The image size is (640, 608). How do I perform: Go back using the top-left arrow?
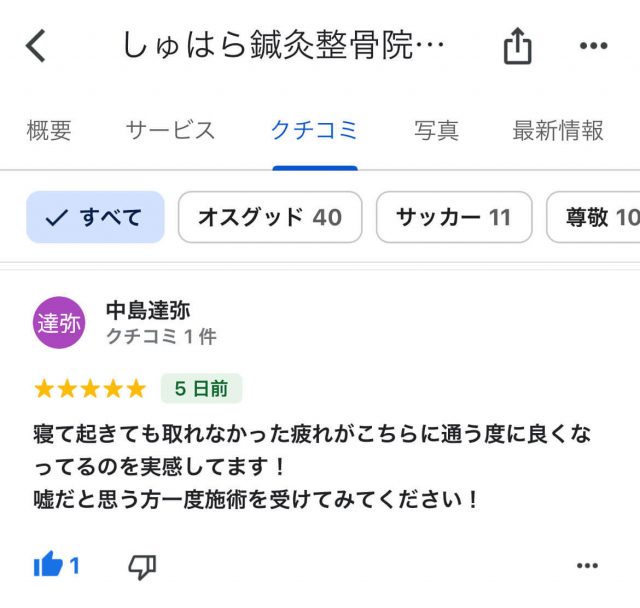click(x=36, y=46)
